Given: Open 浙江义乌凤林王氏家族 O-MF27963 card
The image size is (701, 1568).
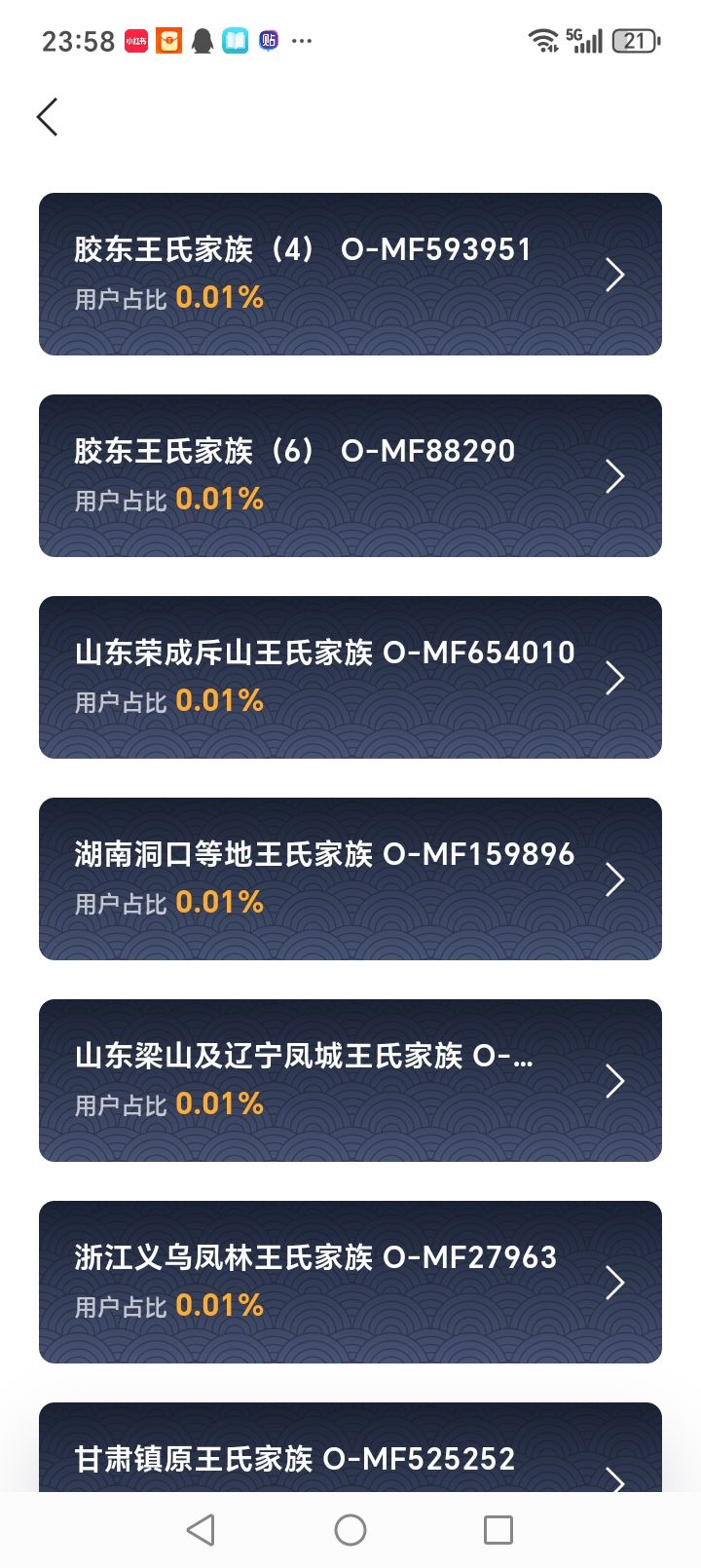Looking at the screenshot, I should click(x=350, y=1282).
